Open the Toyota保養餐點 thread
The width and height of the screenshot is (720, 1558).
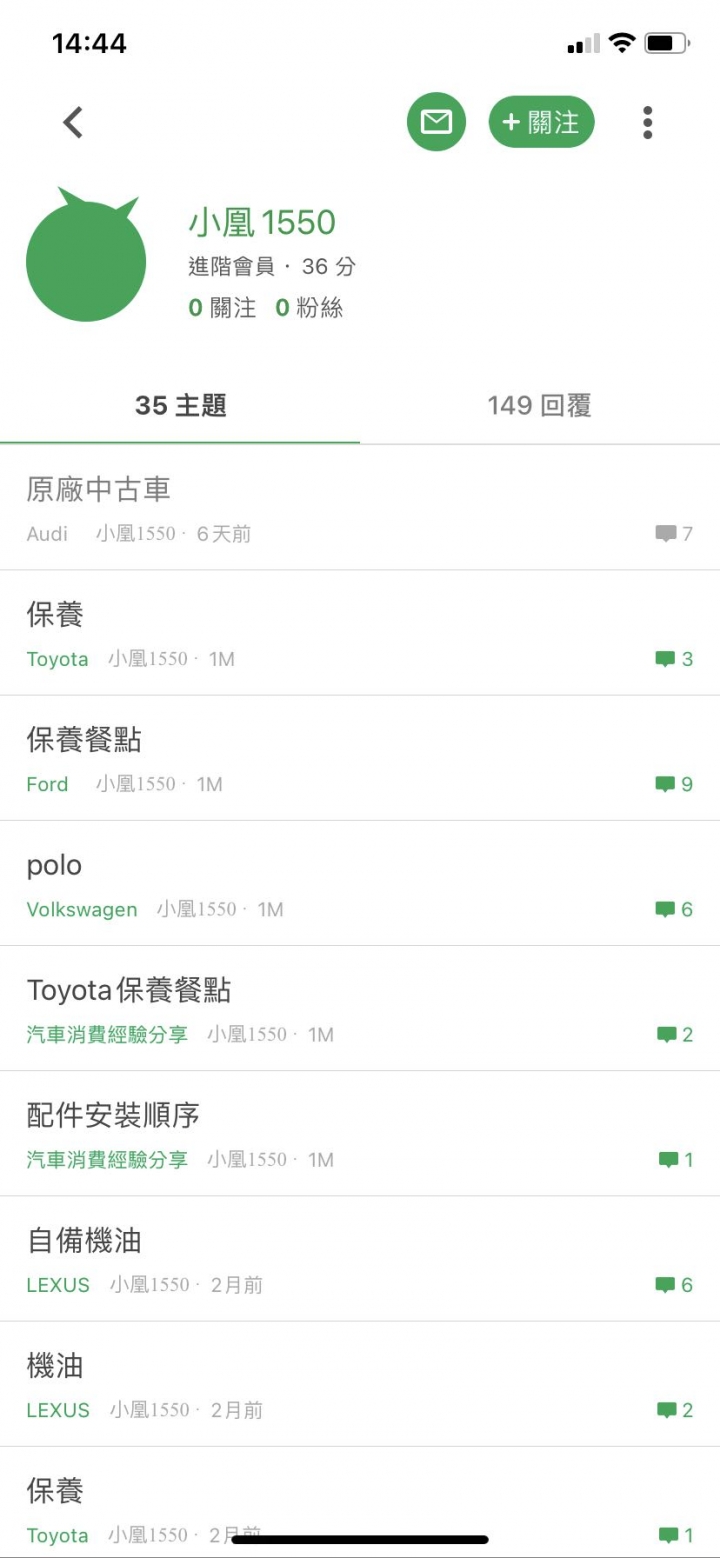(360, 1008)
